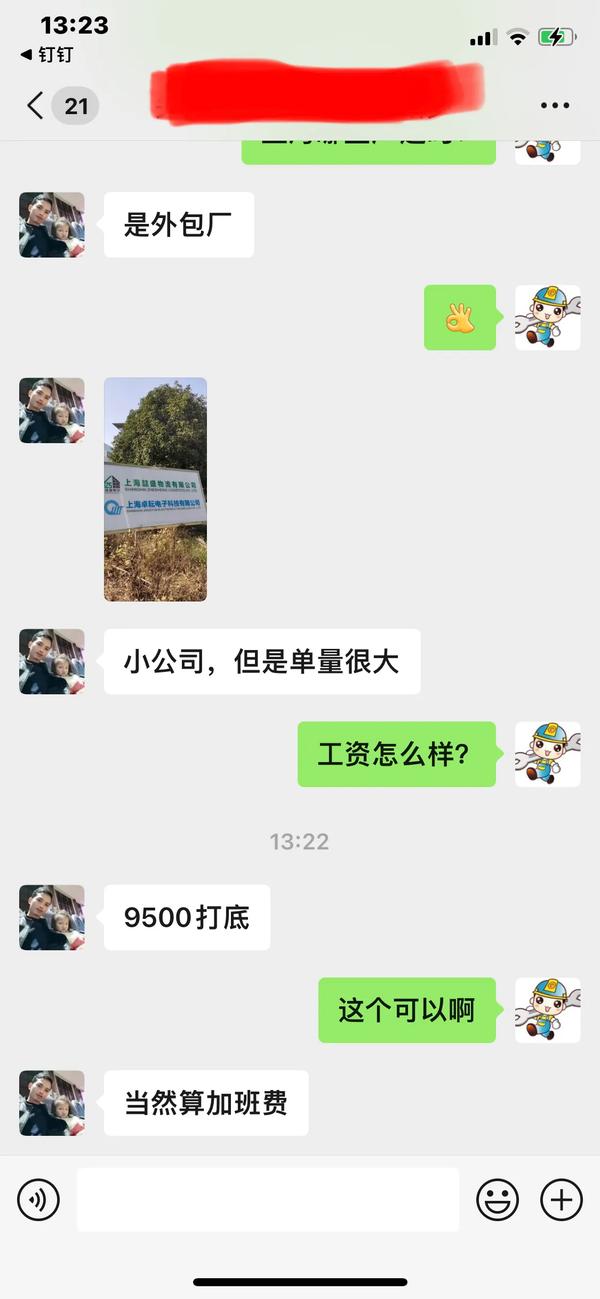
Task: Tap my avatar beside 工资怎么样?
Action: click(547, 754)
